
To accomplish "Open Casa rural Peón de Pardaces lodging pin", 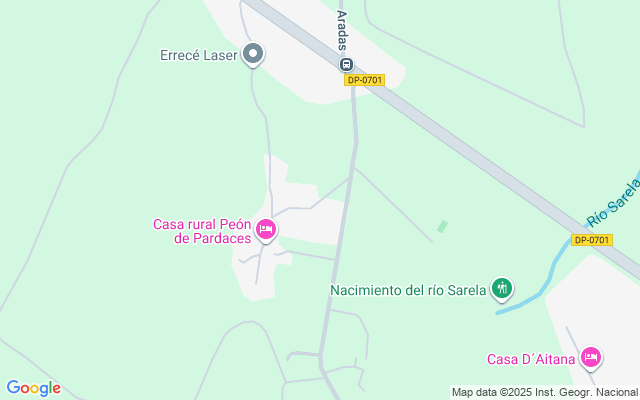I will (266, 230).
